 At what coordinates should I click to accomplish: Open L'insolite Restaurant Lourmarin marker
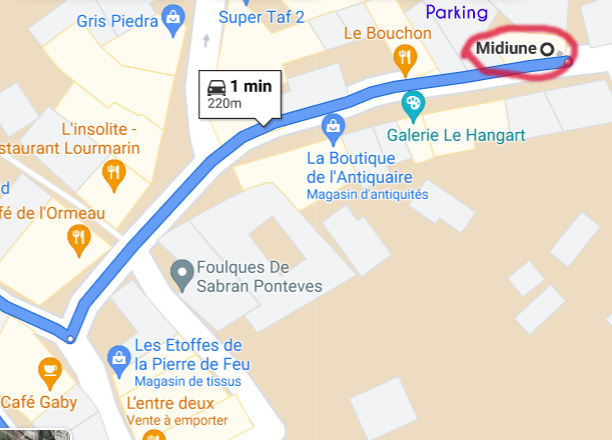pos(115,175)
